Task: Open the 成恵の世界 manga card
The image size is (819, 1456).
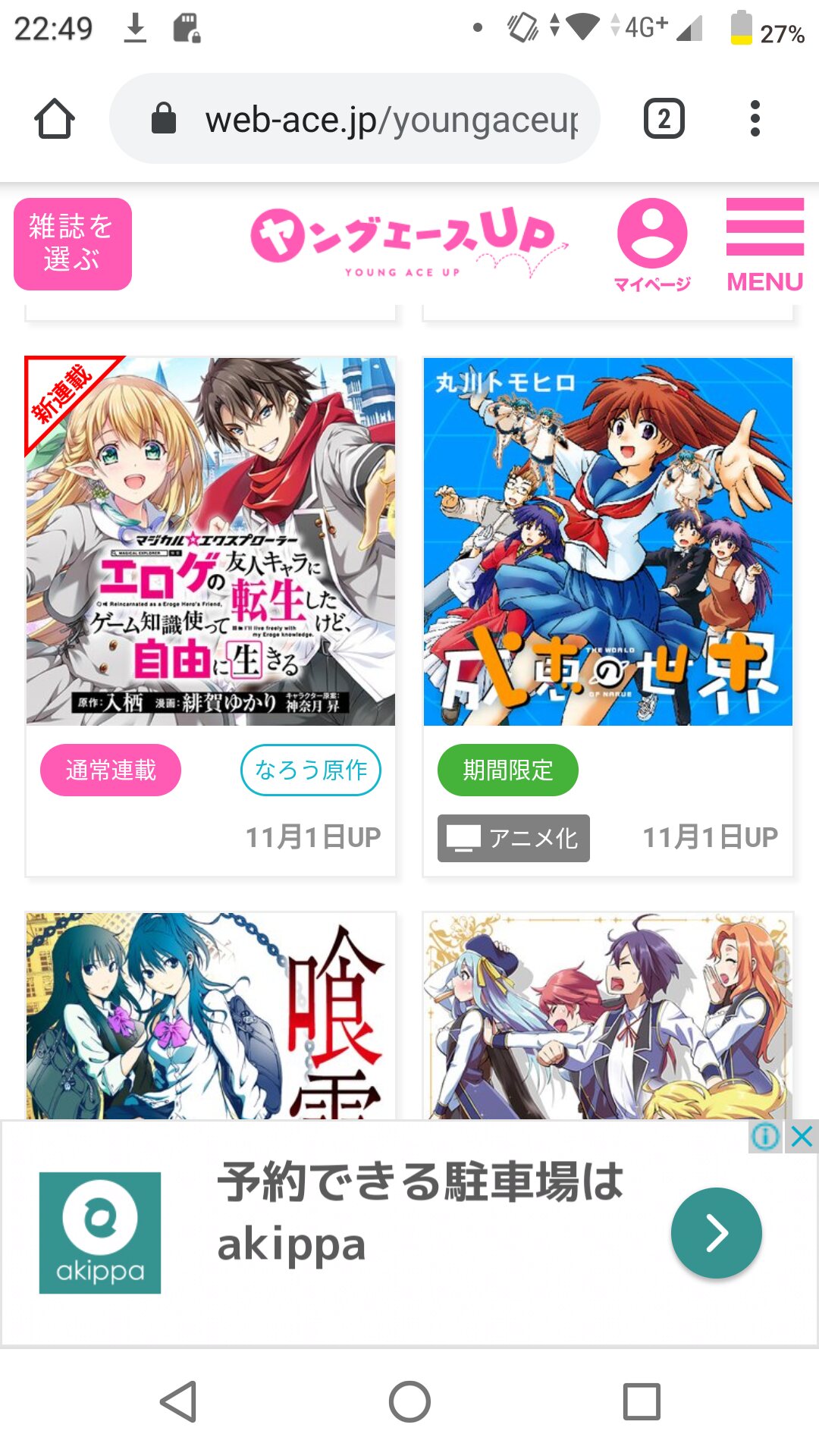Action: (x=607, y=541)
